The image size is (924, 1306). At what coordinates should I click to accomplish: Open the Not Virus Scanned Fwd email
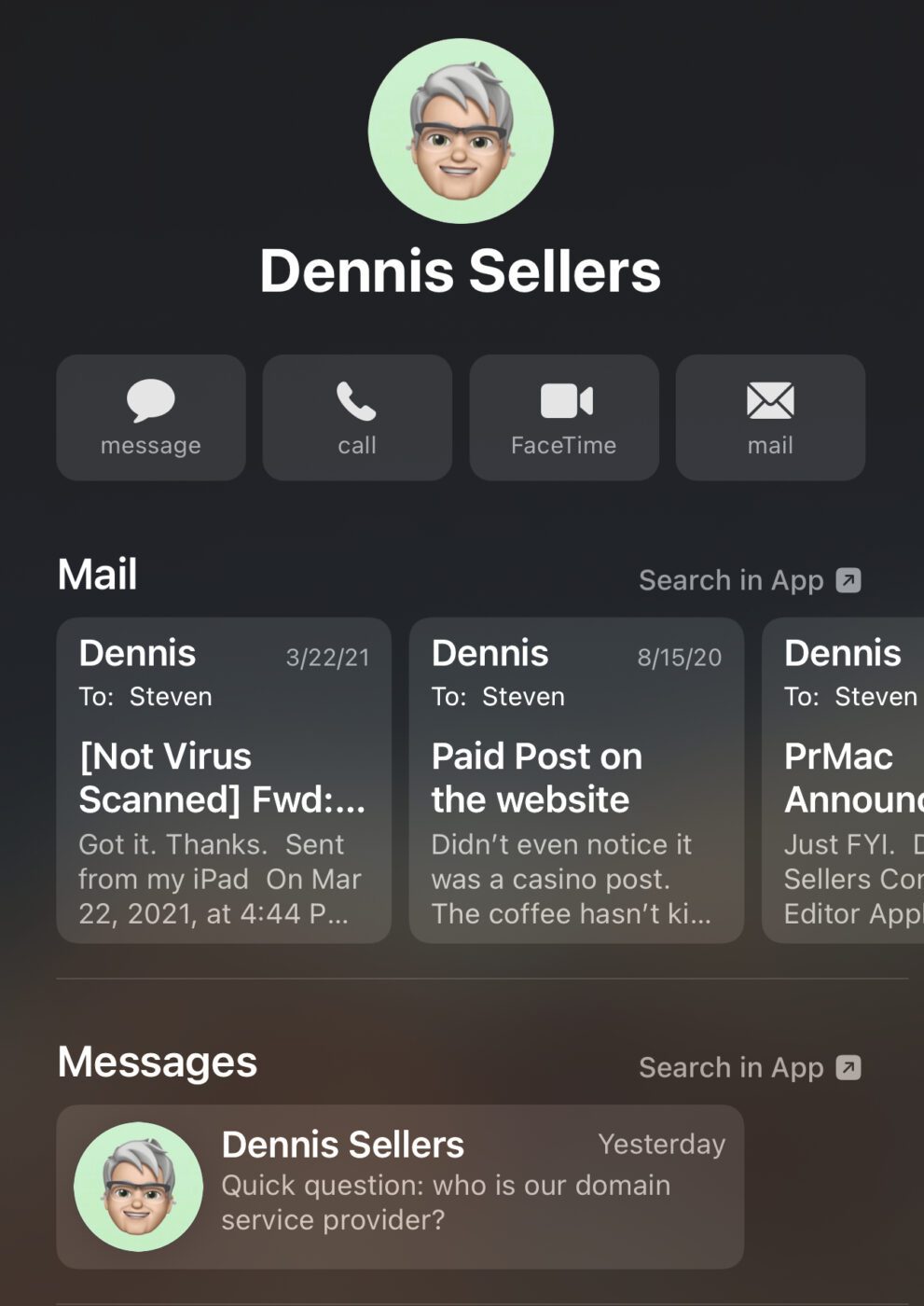pyautogui.click(x=224, y=780)
